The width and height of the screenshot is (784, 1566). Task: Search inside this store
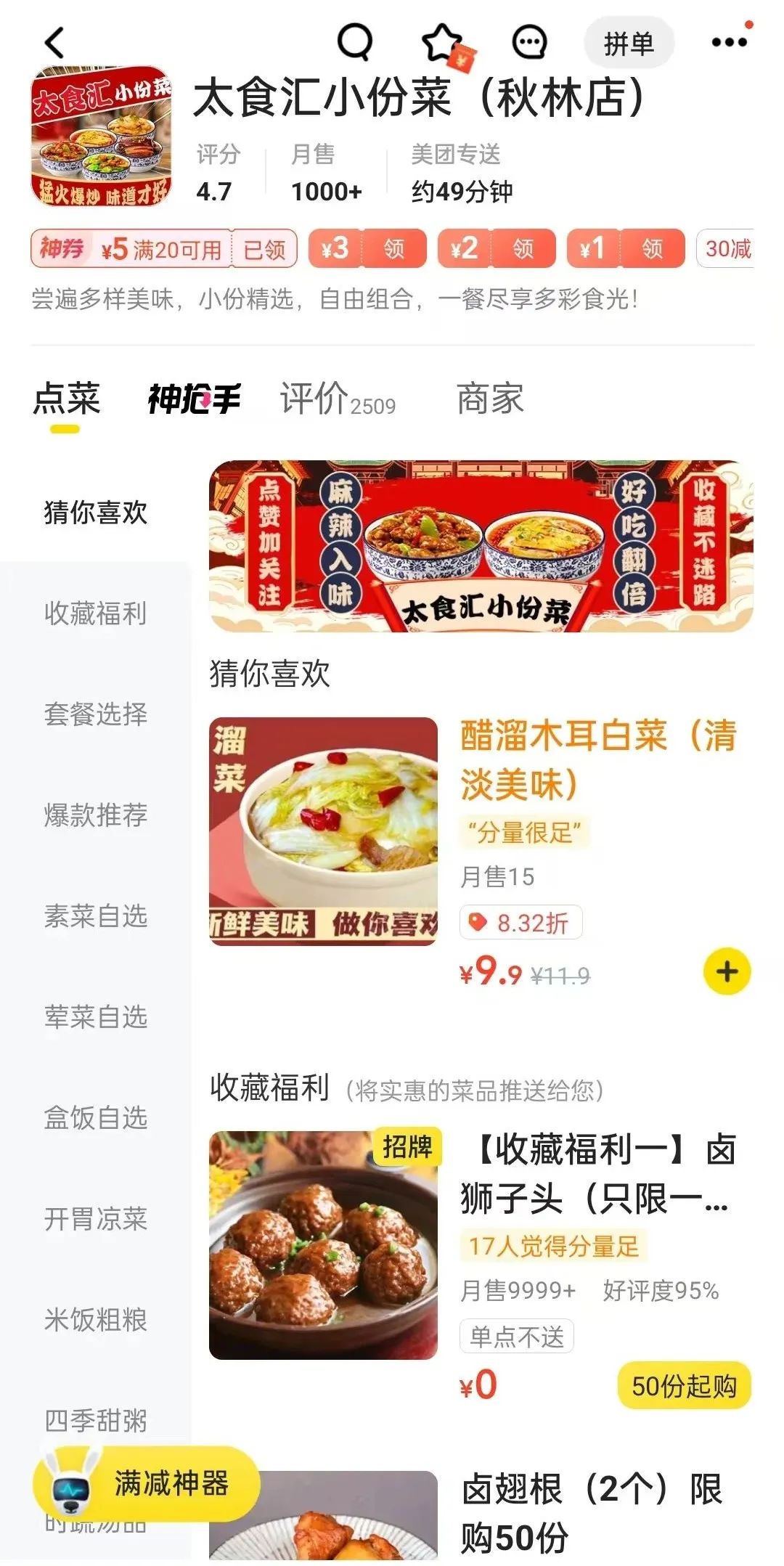coord(354,42)
